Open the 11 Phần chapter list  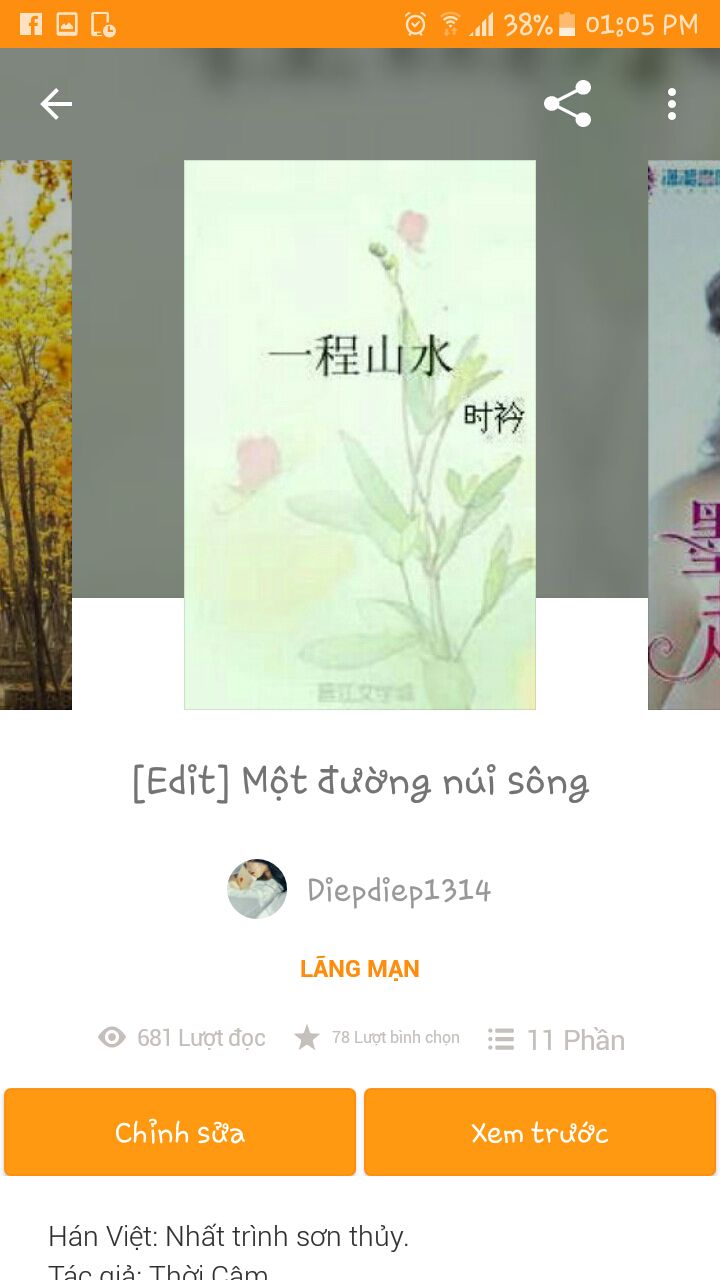[x=557, y=1039]
